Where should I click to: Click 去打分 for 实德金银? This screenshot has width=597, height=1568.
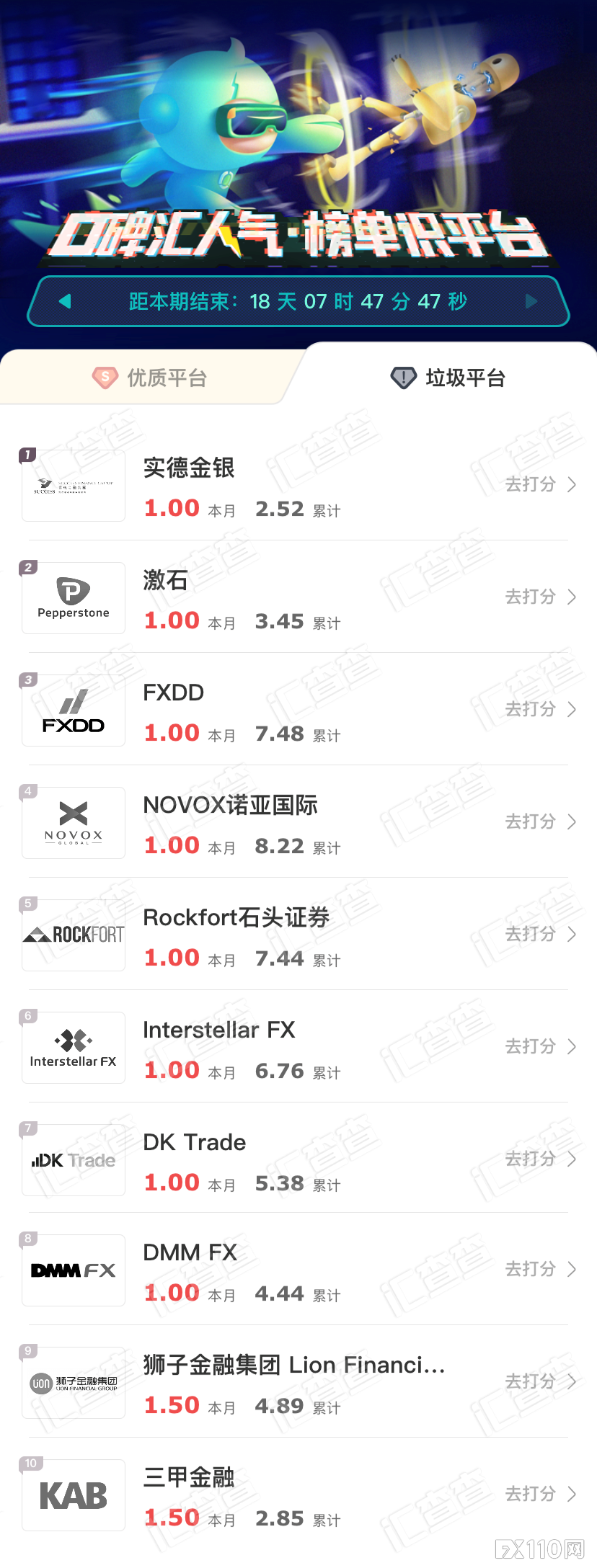click(x=531, y=486)
